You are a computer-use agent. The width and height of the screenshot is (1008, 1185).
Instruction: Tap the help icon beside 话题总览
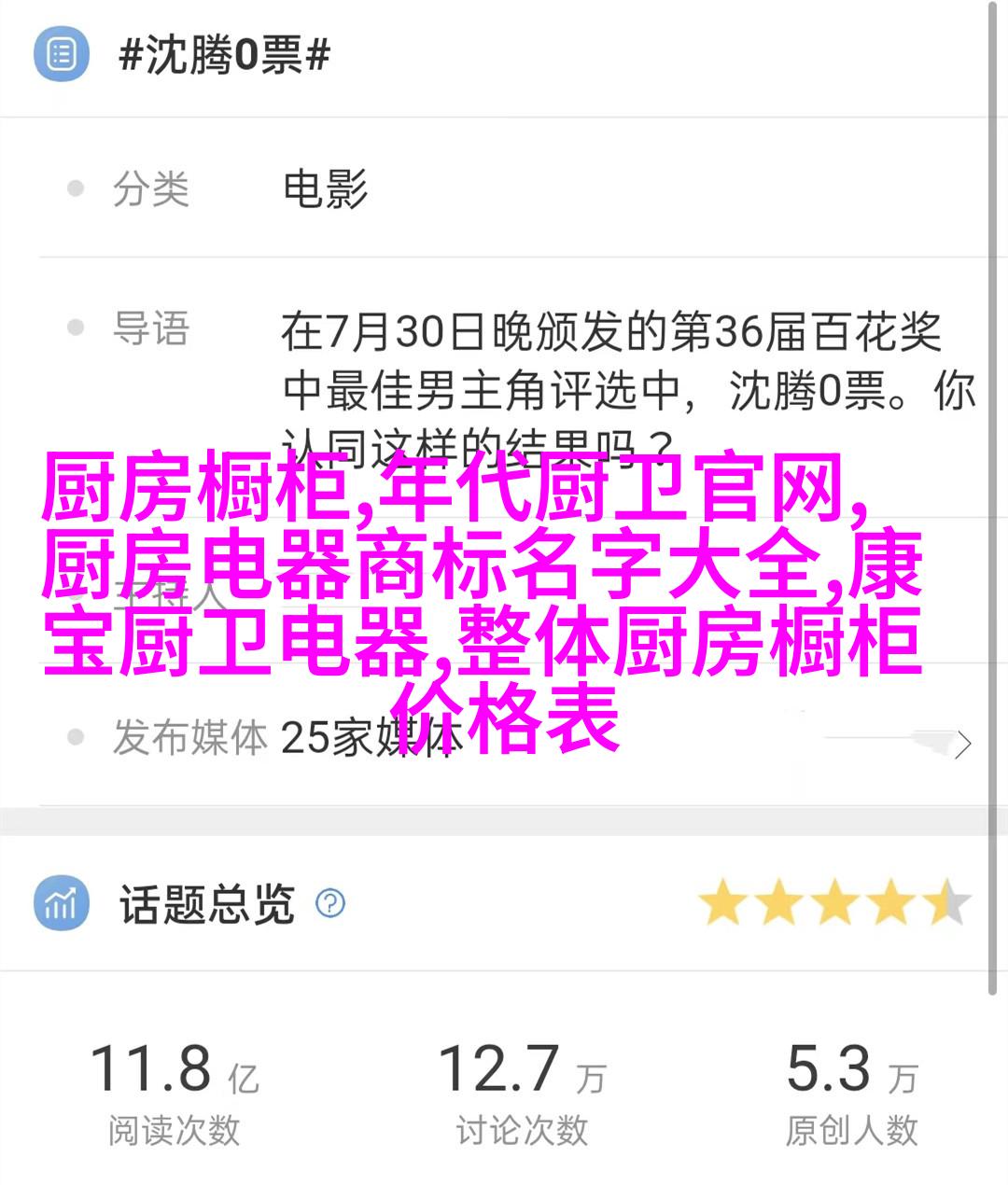click(x=330, y=903)
